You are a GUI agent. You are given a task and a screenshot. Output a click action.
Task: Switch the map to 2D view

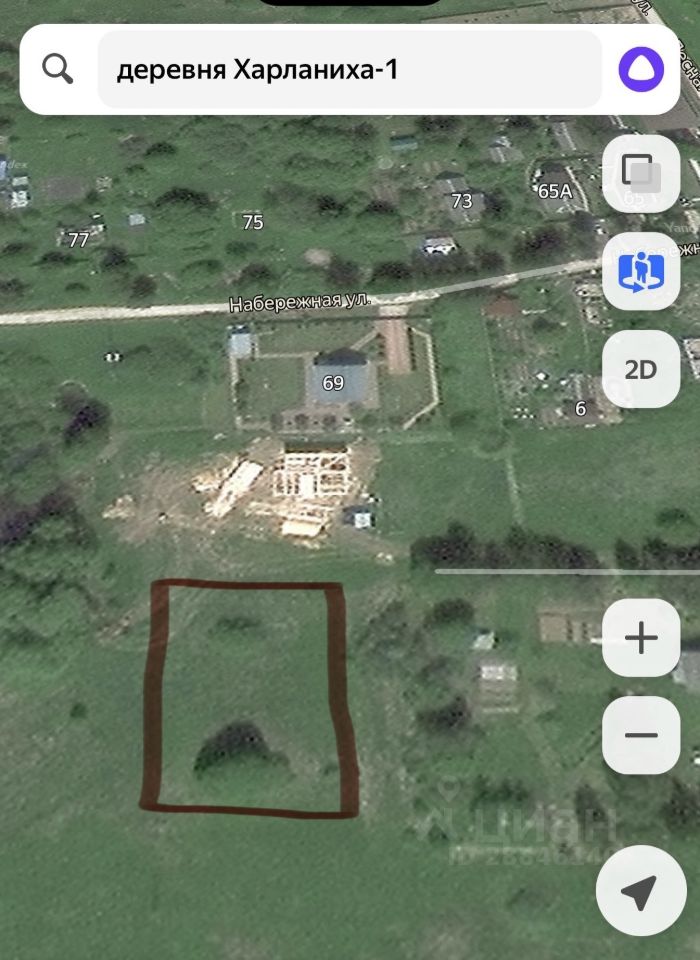tap(641, 369)
